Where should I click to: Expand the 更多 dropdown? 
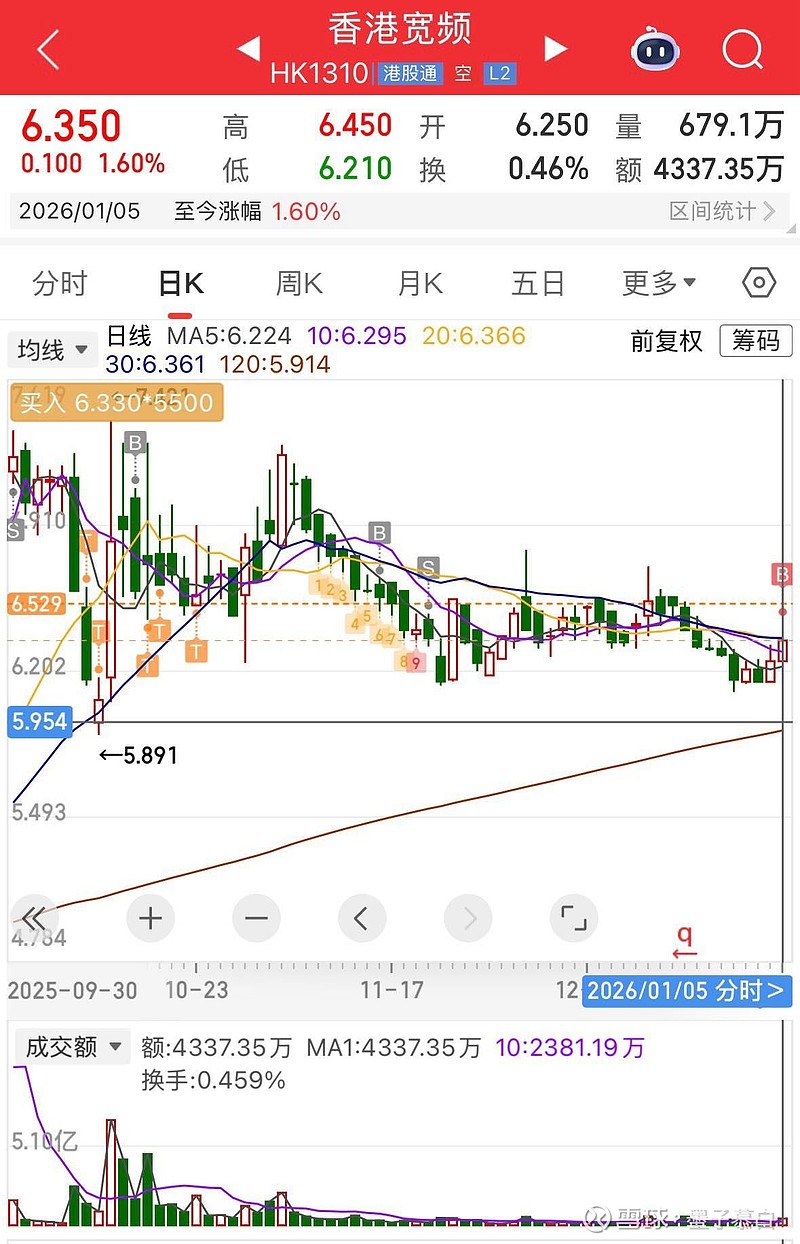[x=659, y=284]
